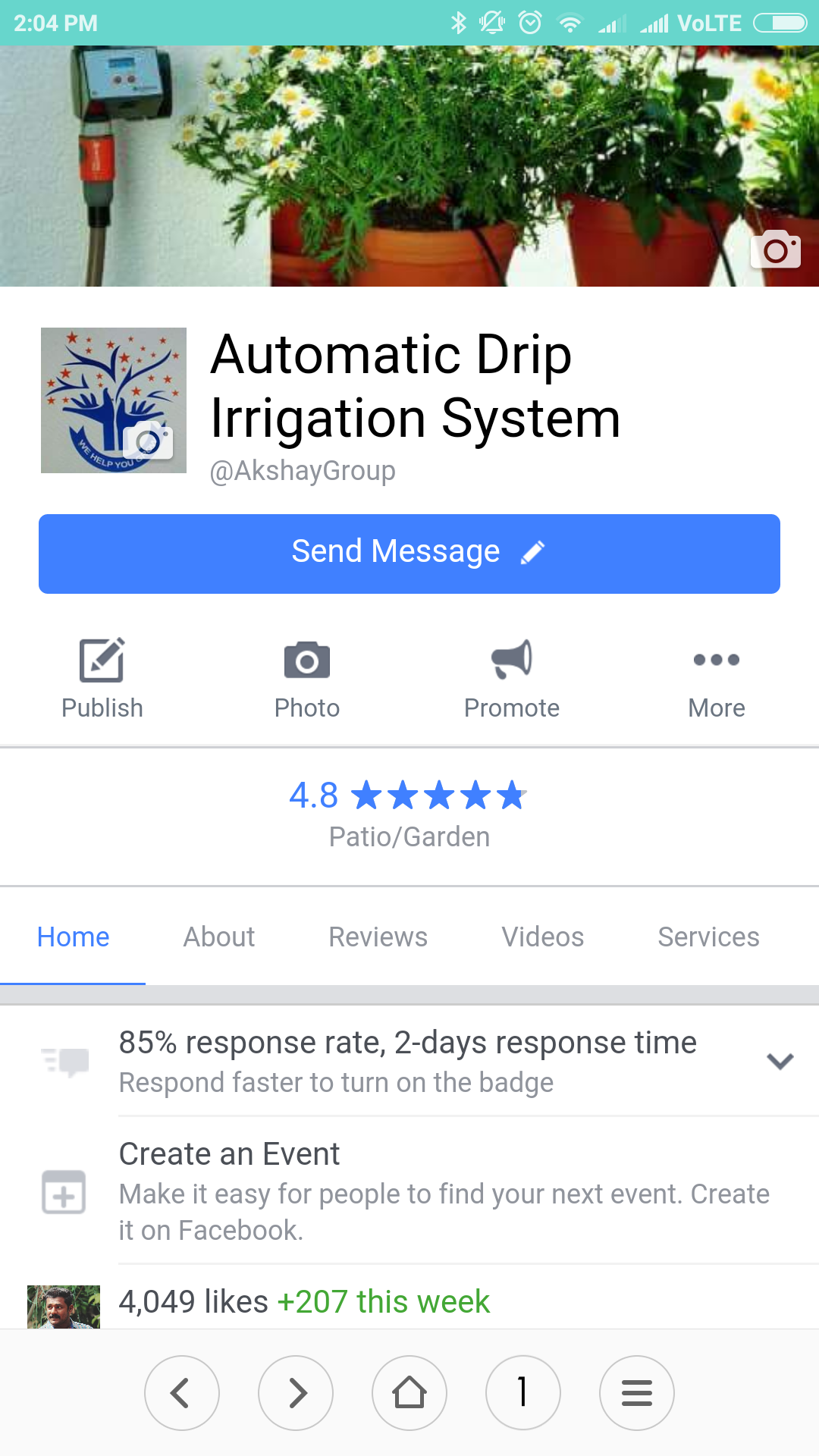Update the page profile picture
Screen dimensions: 819x1456
pyautogui.click(x=148, y=441)
